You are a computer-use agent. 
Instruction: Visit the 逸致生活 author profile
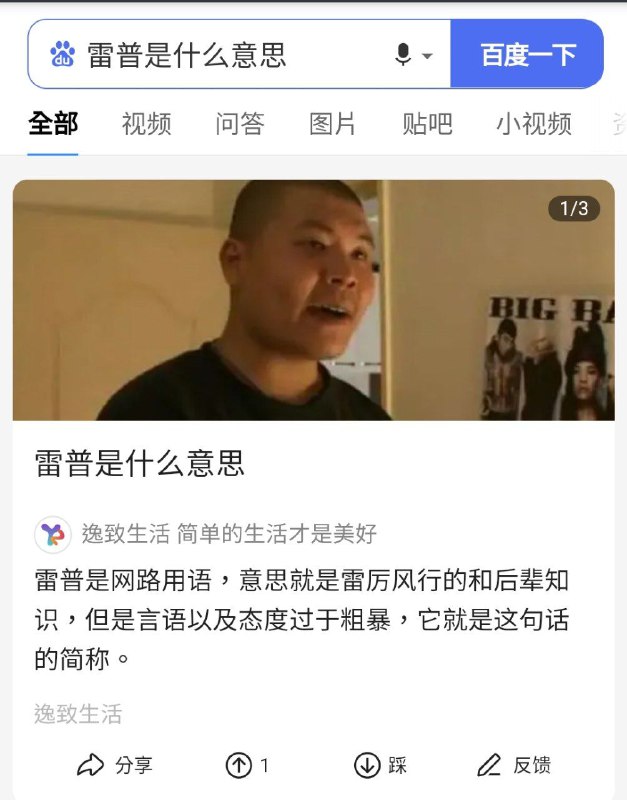click(125, 534)
